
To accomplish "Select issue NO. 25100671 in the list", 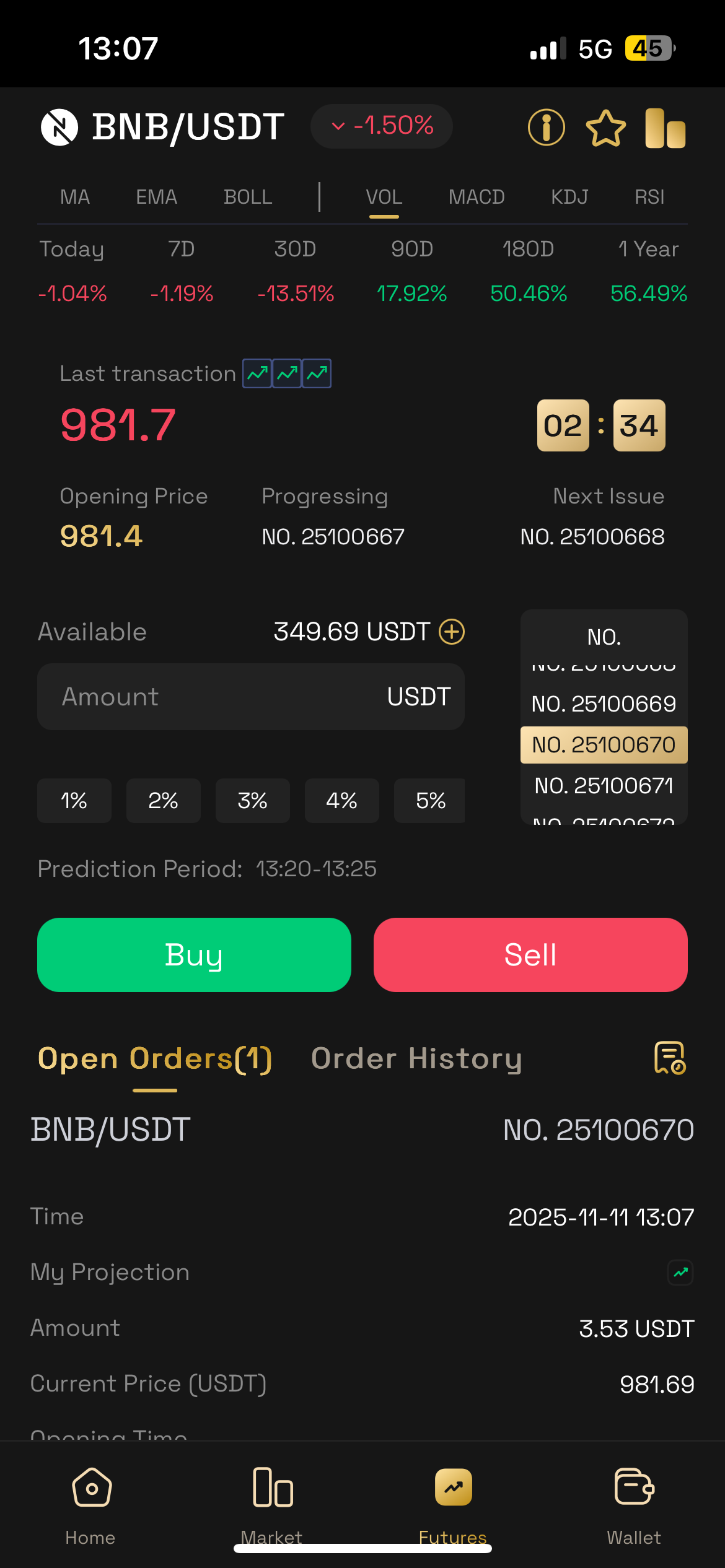I will [604, 786].
